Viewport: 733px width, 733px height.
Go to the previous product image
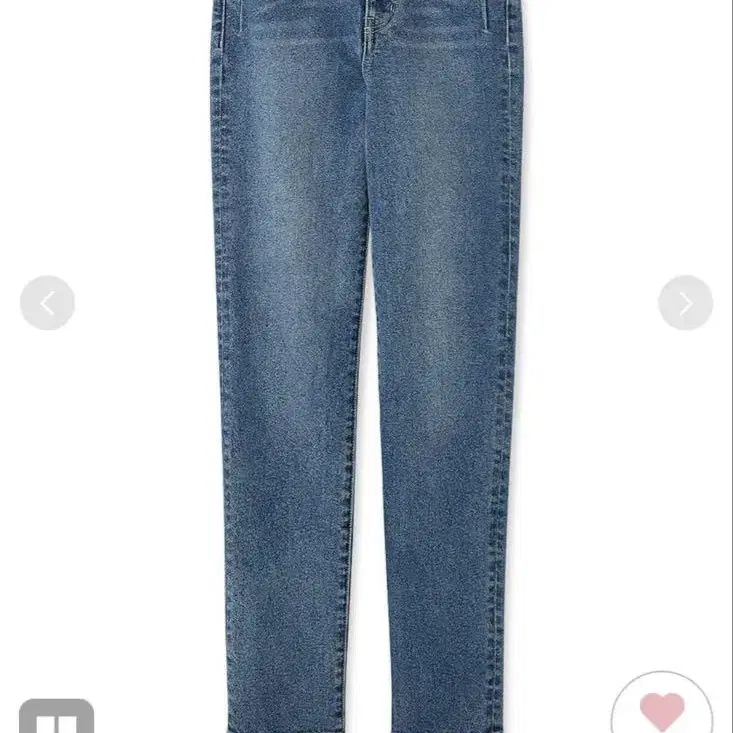tap(47, 303)
